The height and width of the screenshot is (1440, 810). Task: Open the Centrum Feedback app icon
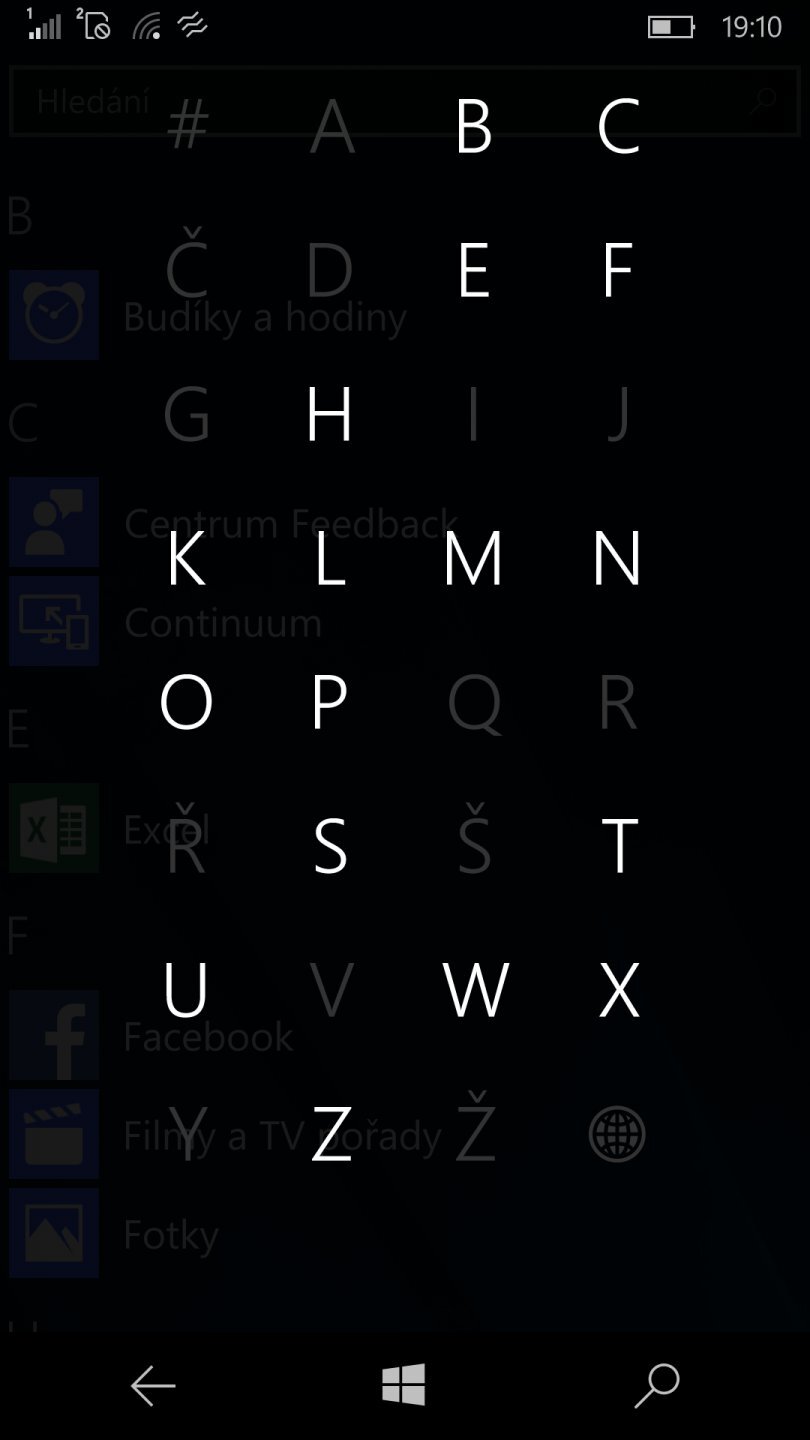click(x=54, y=521)
